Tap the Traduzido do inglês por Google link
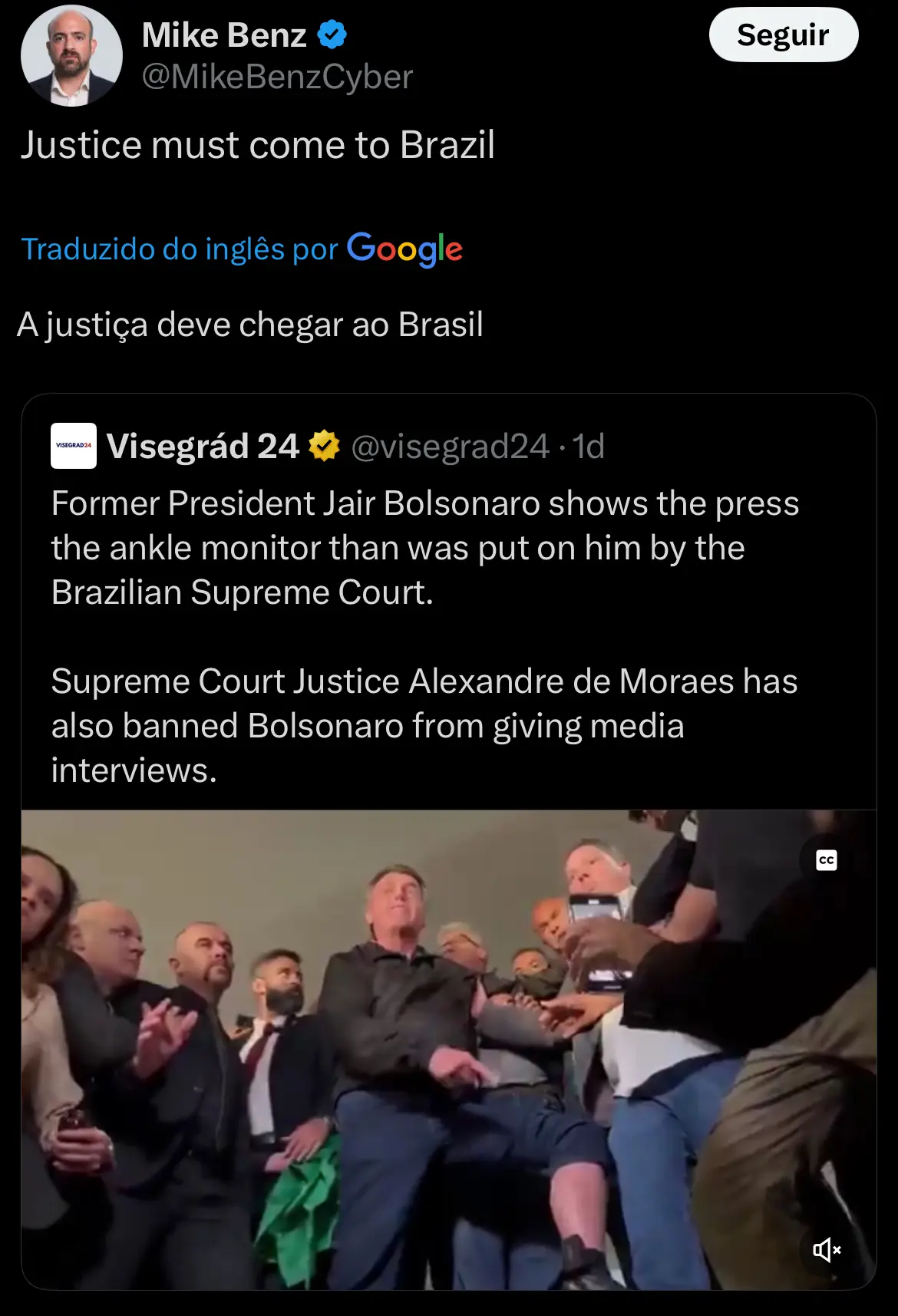The width and height of the screenshot is (898, 1316). coord(242,249)
